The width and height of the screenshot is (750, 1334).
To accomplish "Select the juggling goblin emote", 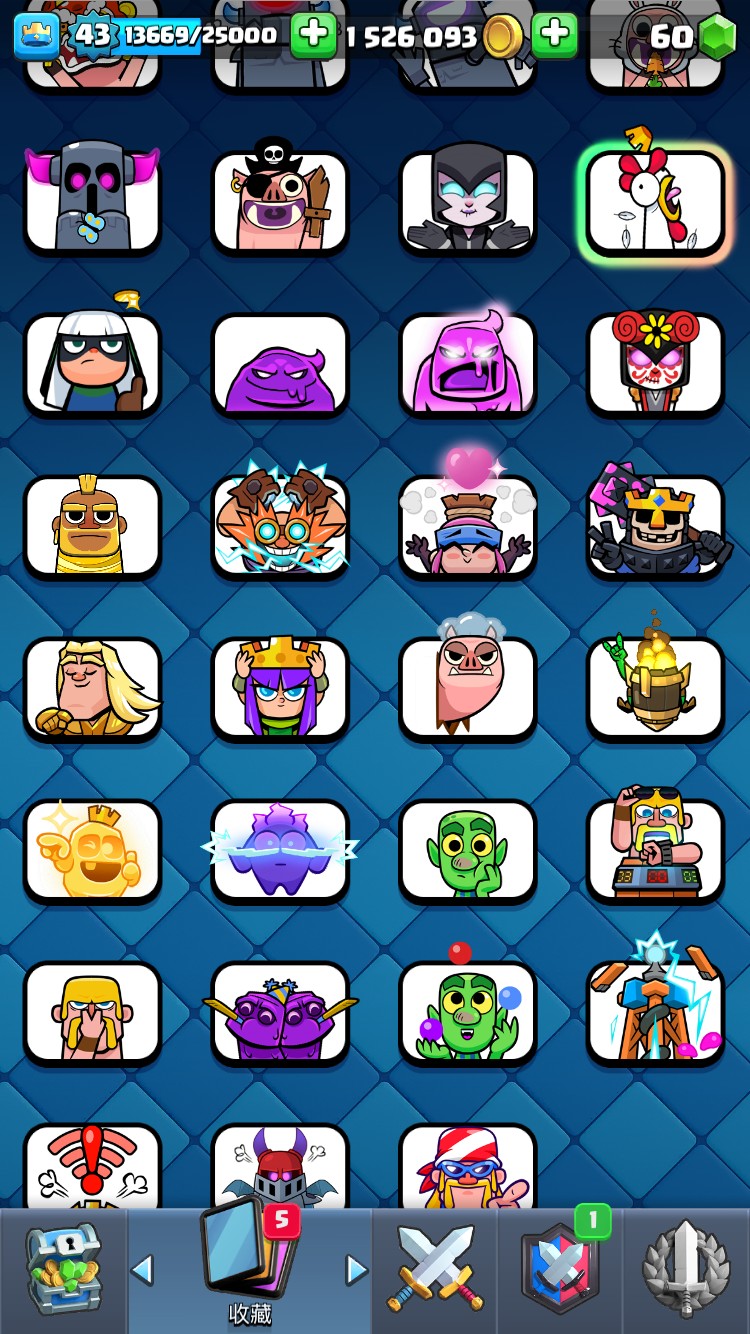I will coord(468,1012).
